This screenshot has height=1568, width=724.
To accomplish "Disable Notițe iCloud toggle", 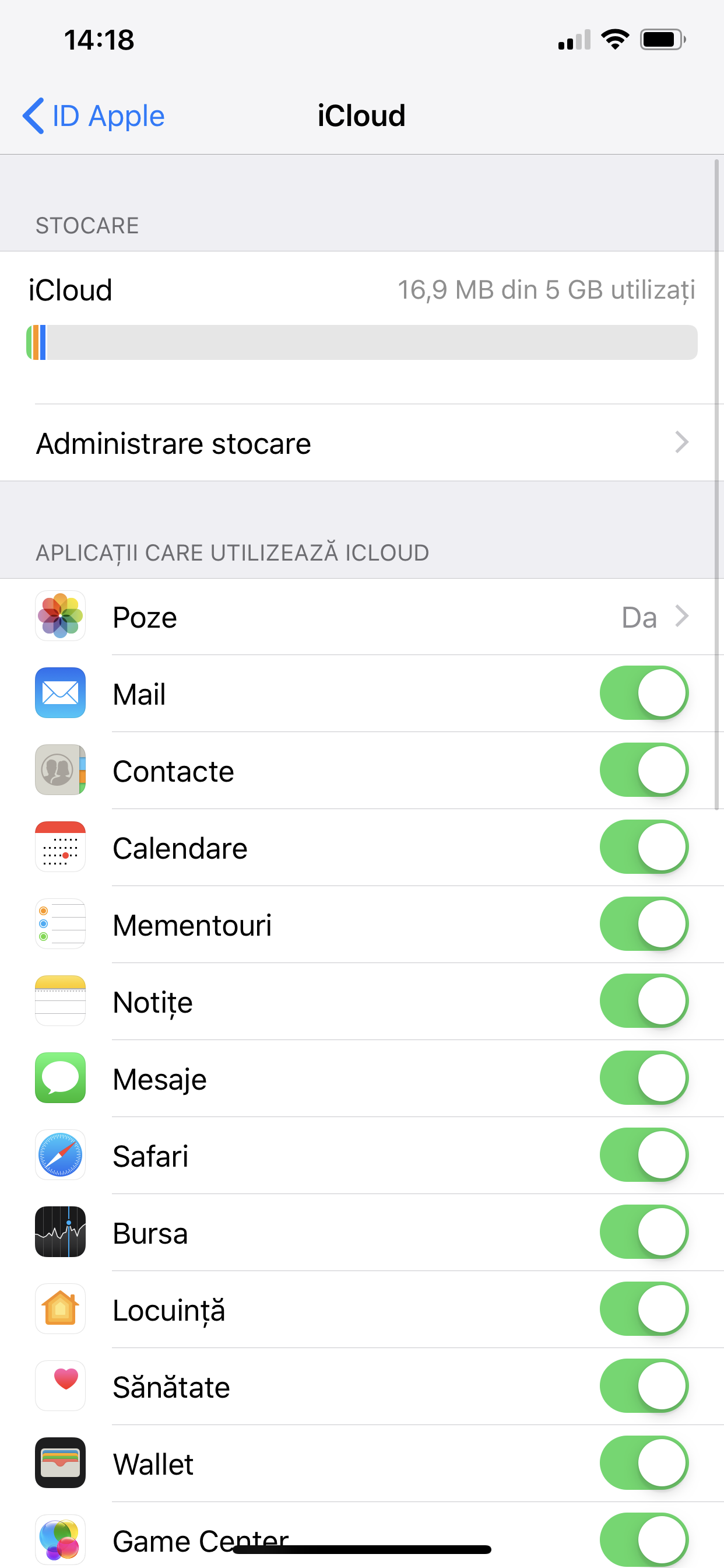I will point(643,1002).
